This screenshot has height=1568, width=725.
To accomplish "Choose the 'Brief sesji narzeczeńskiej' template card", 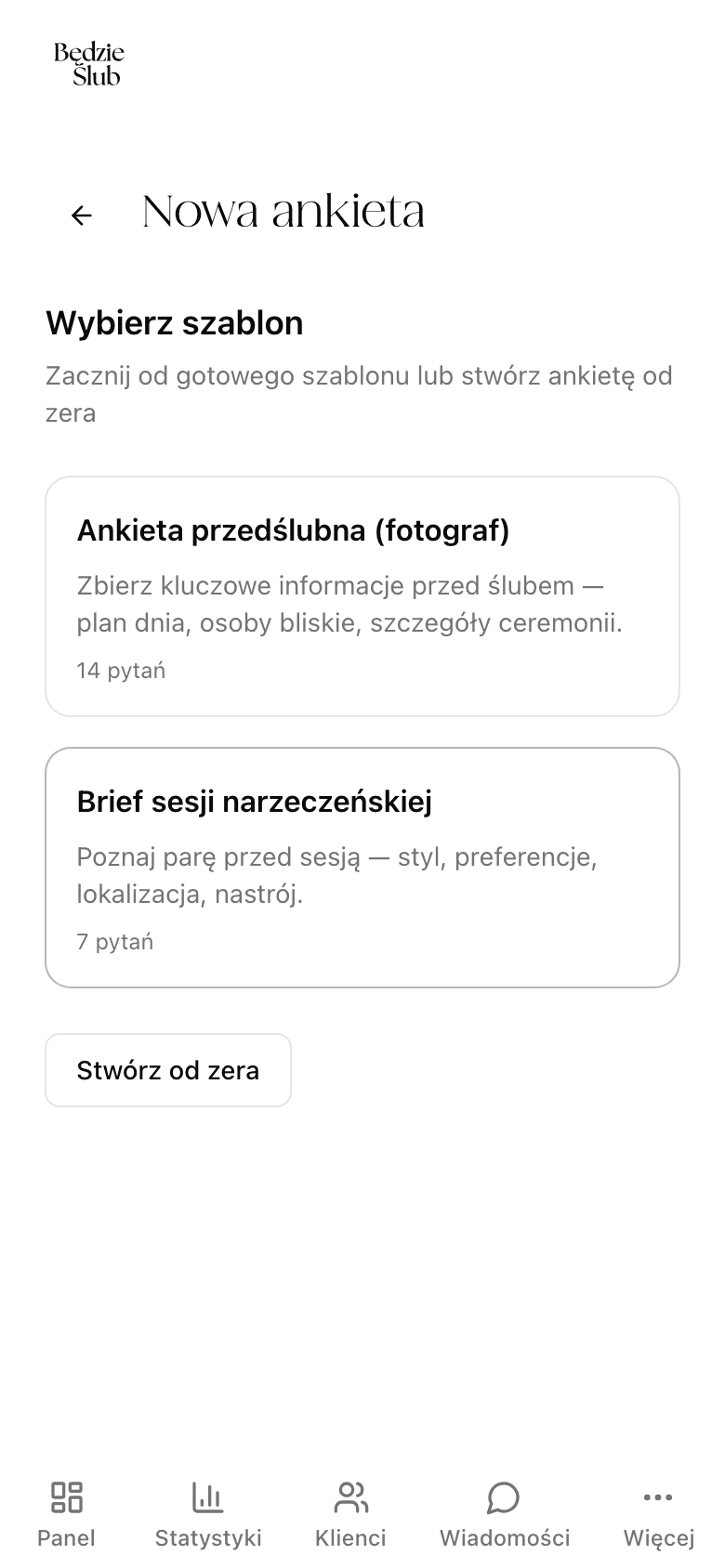I will click(362, 866).
